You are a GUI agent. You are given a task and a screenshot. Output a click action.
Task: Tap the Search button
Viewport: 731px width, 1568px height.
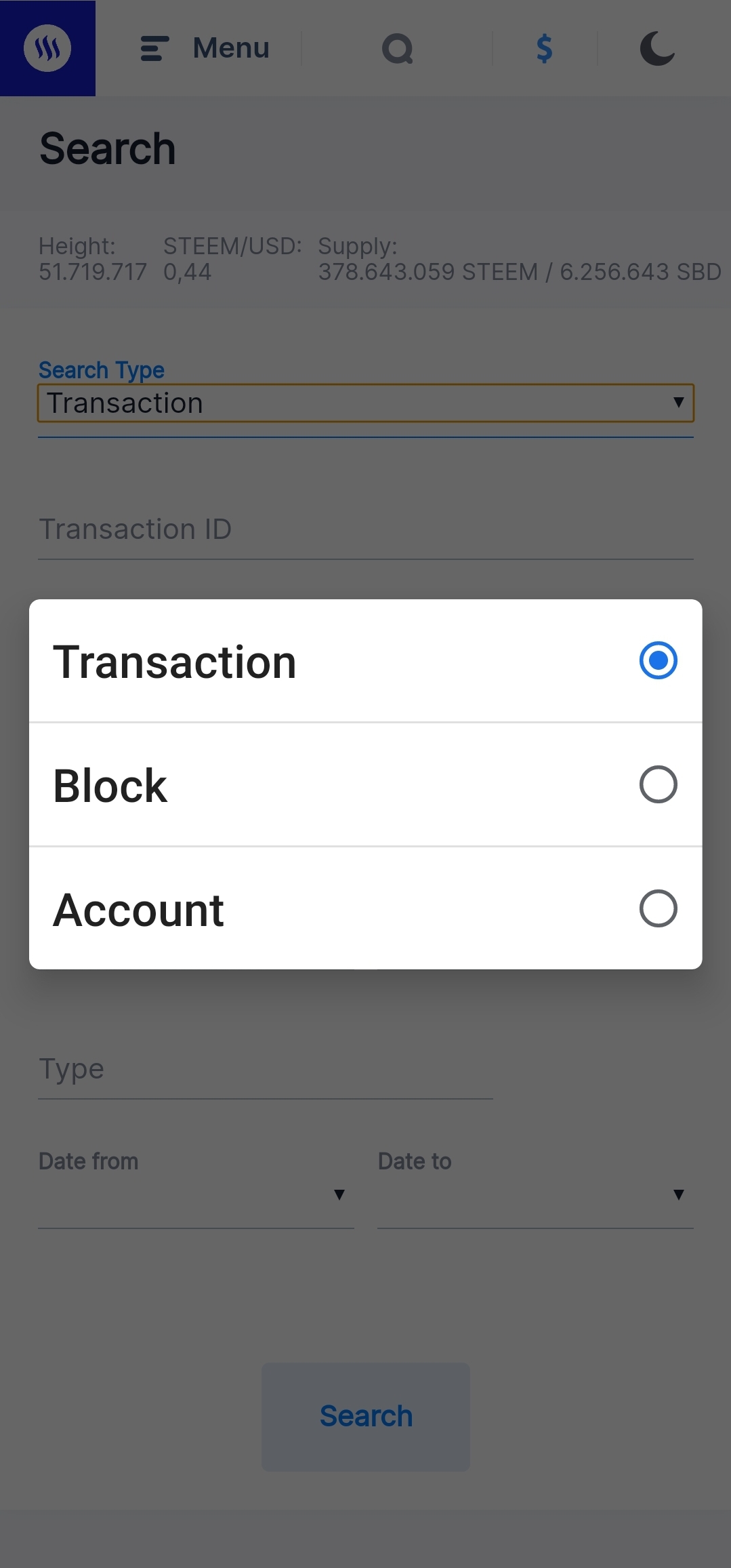coord(366,1416)
